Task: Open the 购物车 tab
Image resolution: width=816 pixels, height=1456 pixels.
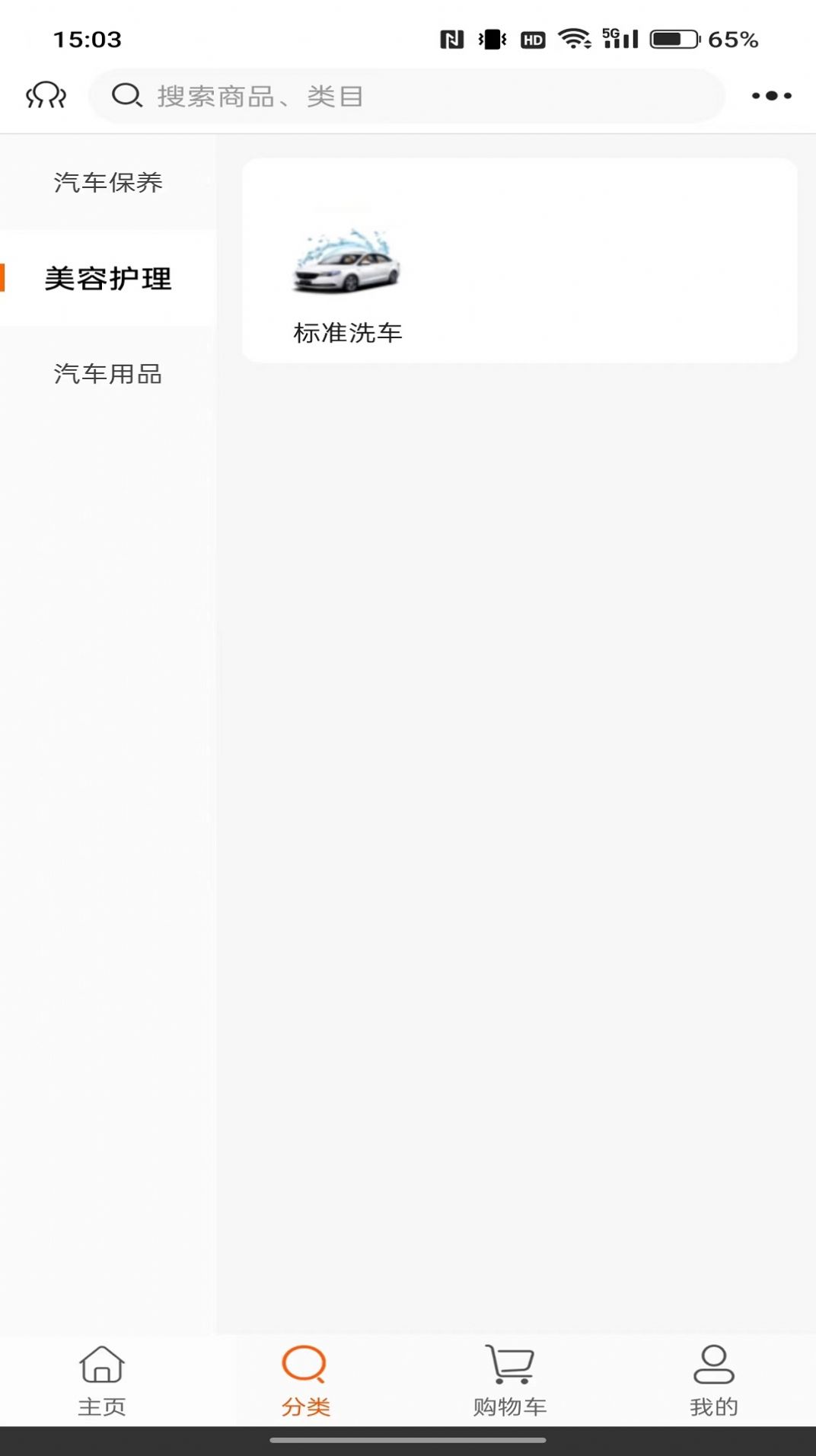Action: coord(509,1380)
